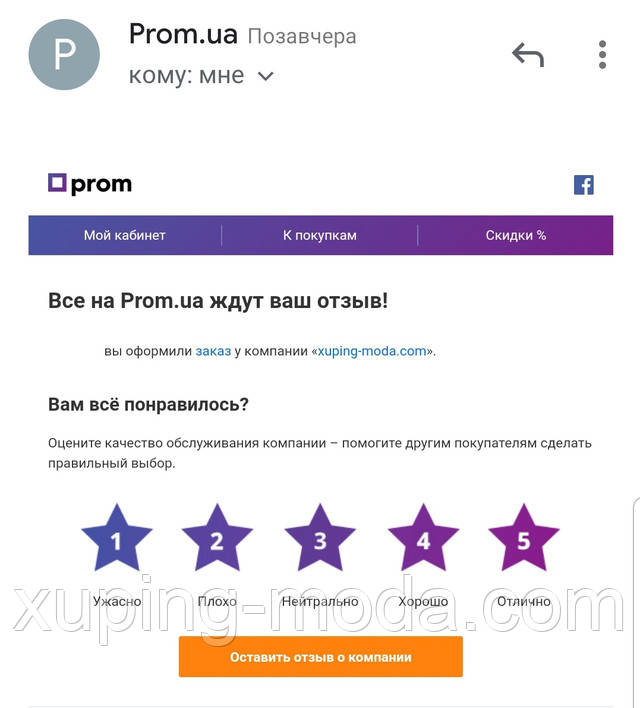This screenshot has height=708, width=640.
Task: Rate 2 stars – Плохо
Action: coord(217,541)
